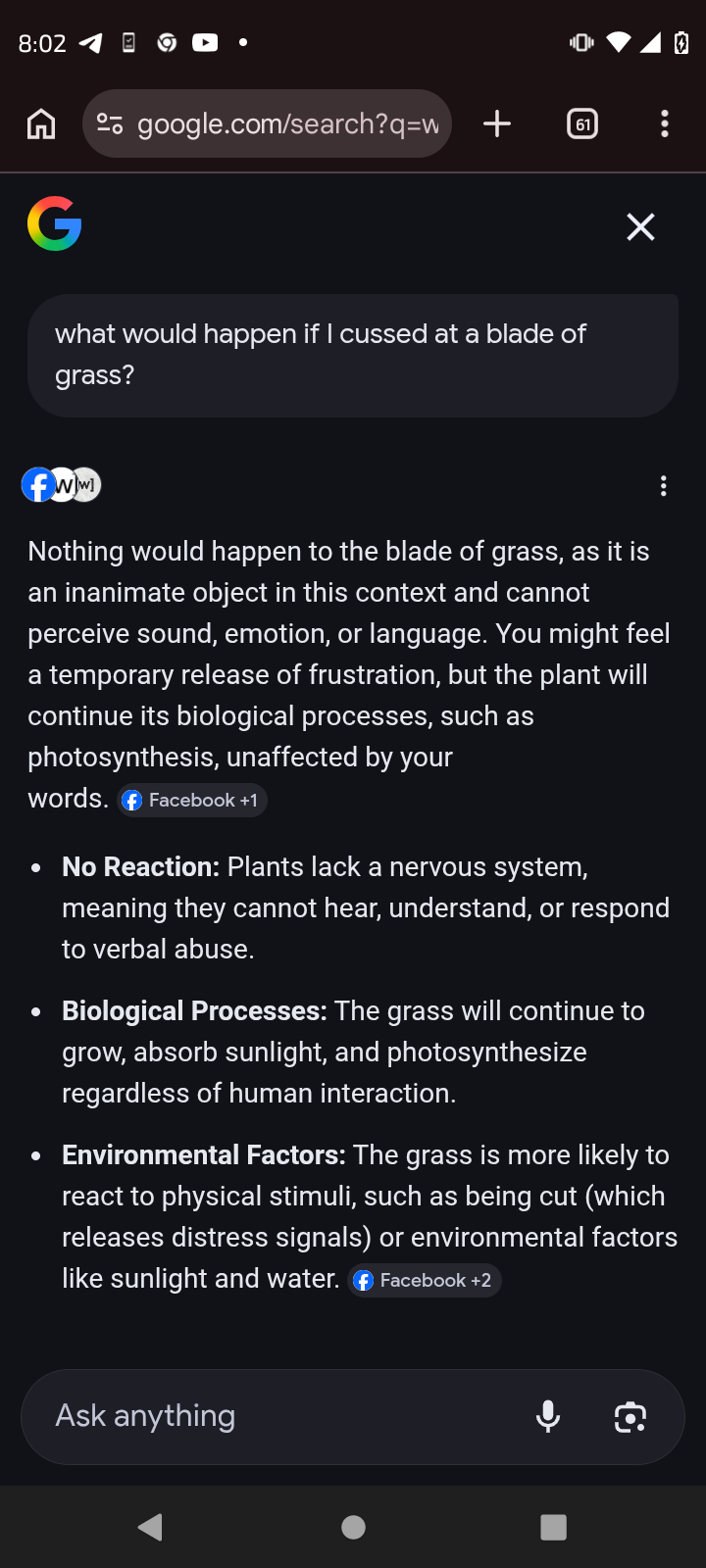Tap the Google G logo
The height and width of the screenshot is (1568, 706).
54,223
